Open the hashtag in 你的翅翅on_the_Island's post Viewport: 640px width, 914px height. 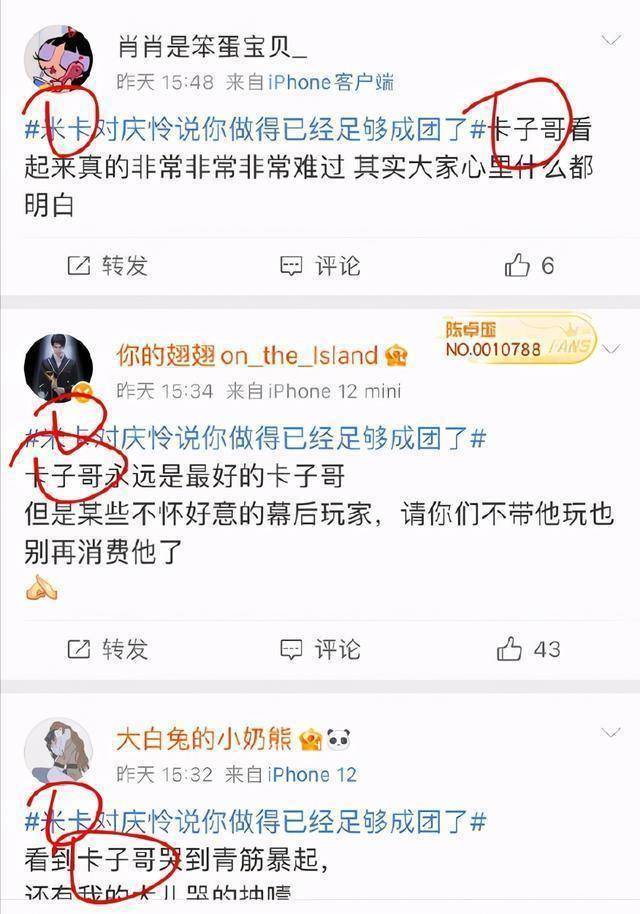point(255,438)
